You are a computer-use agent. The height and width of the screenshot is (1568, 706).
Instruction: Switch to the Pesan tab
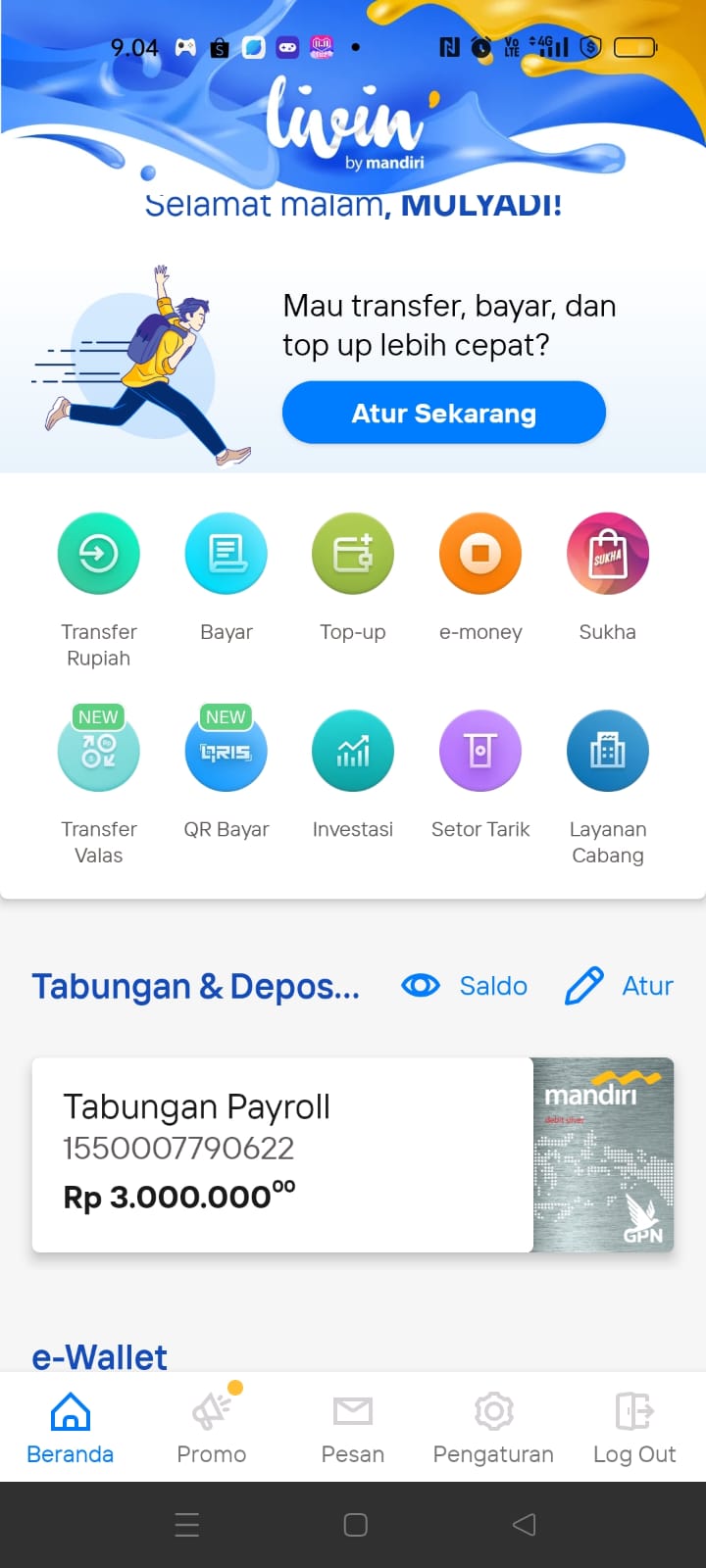click(x=353, y=1427)
